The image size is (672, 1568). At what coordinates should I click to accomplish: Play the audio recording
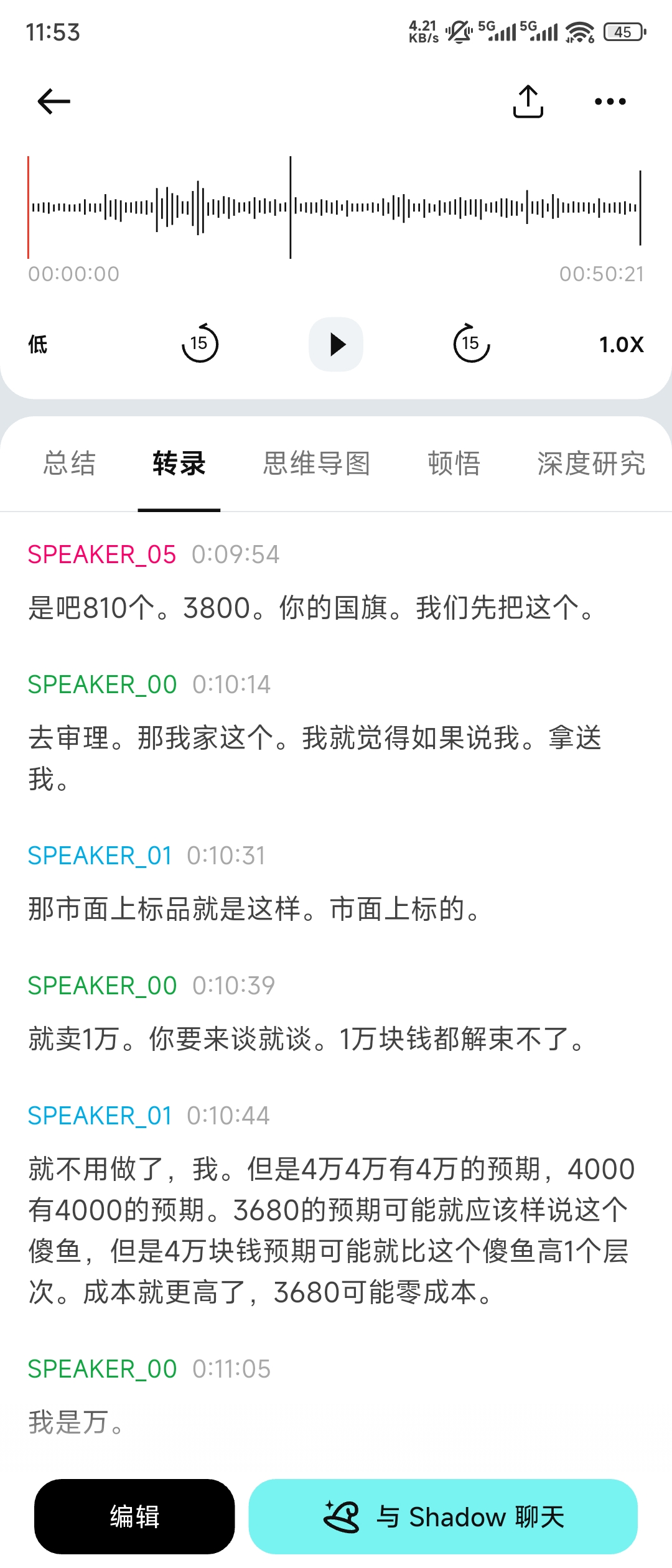pos(336,344)
